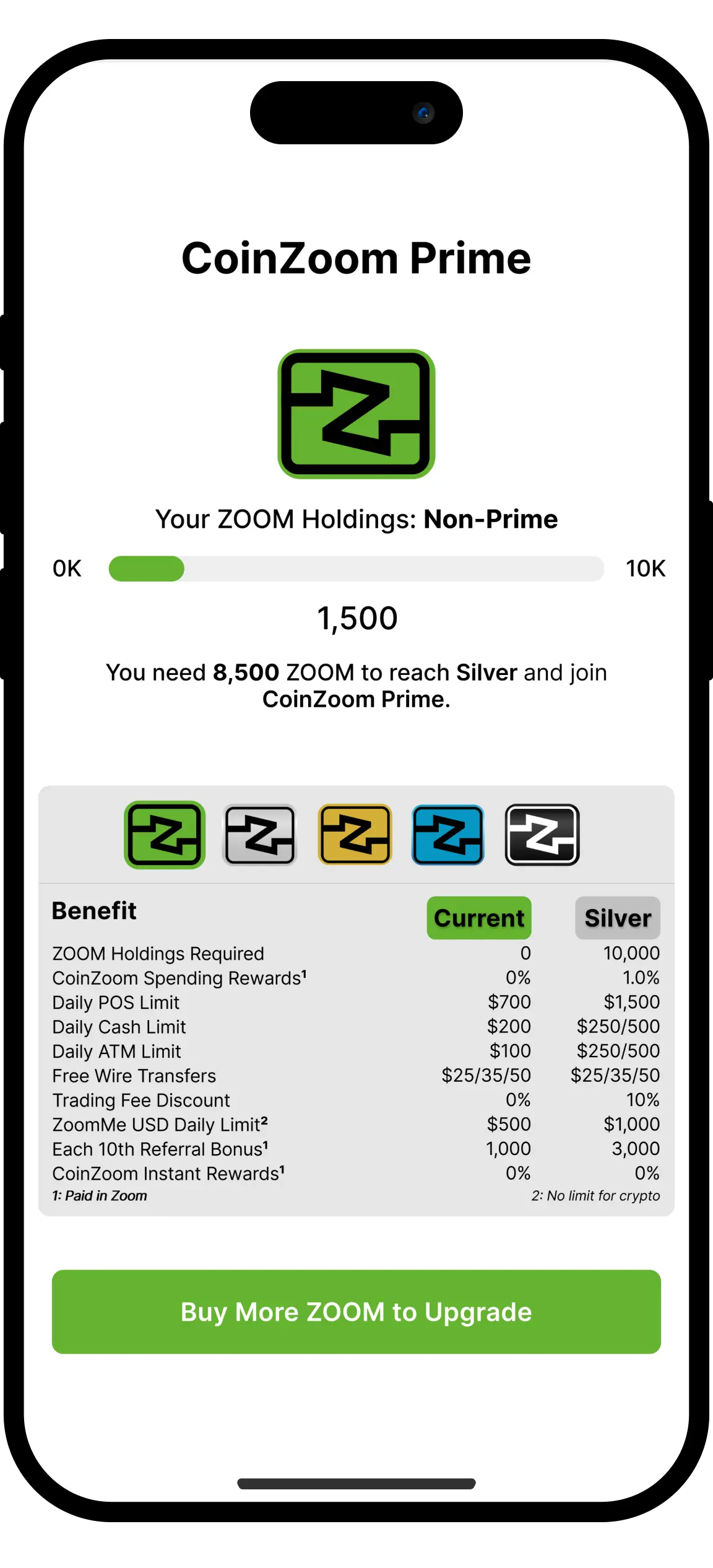
Task: Select the silver tier icon
Action: 260,835
